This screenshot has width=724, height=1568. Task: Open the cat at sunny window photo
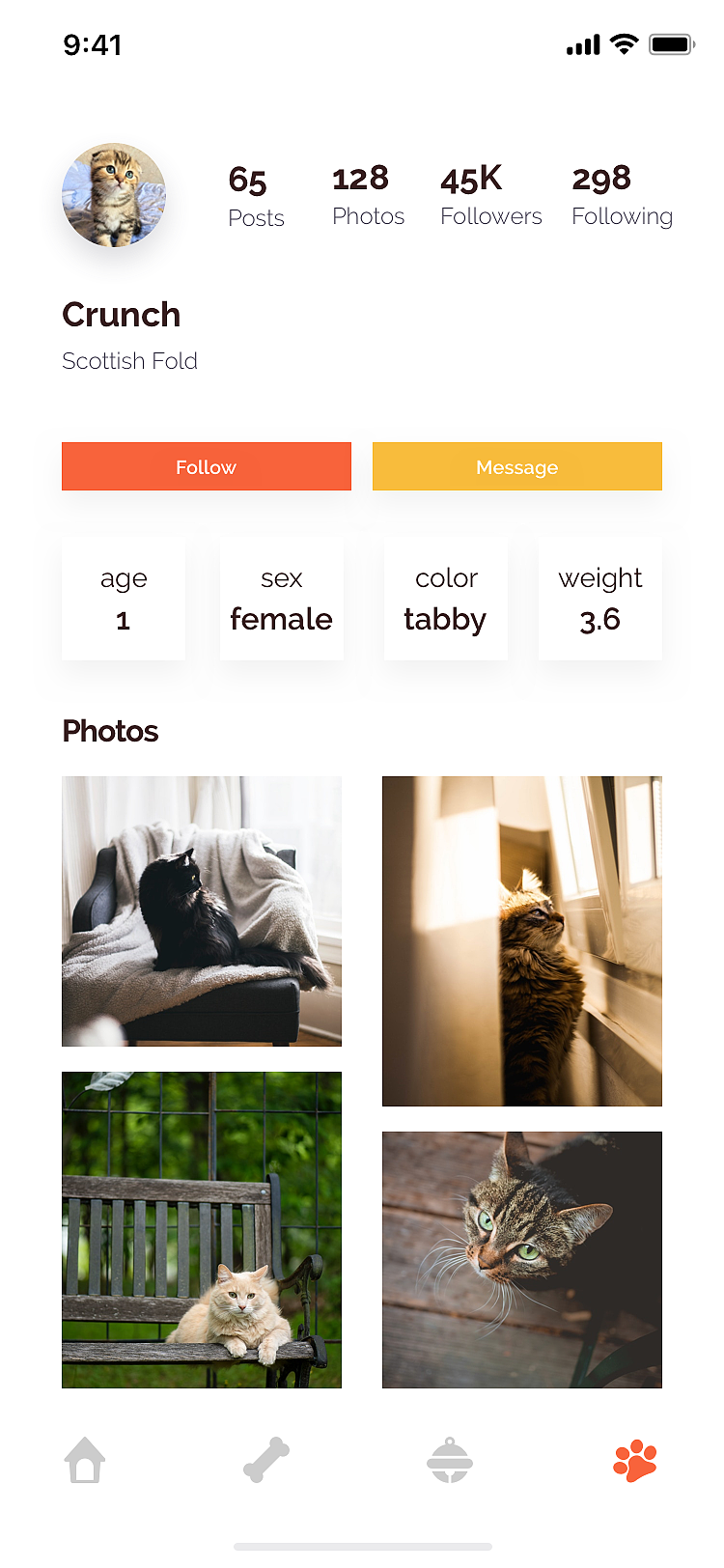coord(522,941)
